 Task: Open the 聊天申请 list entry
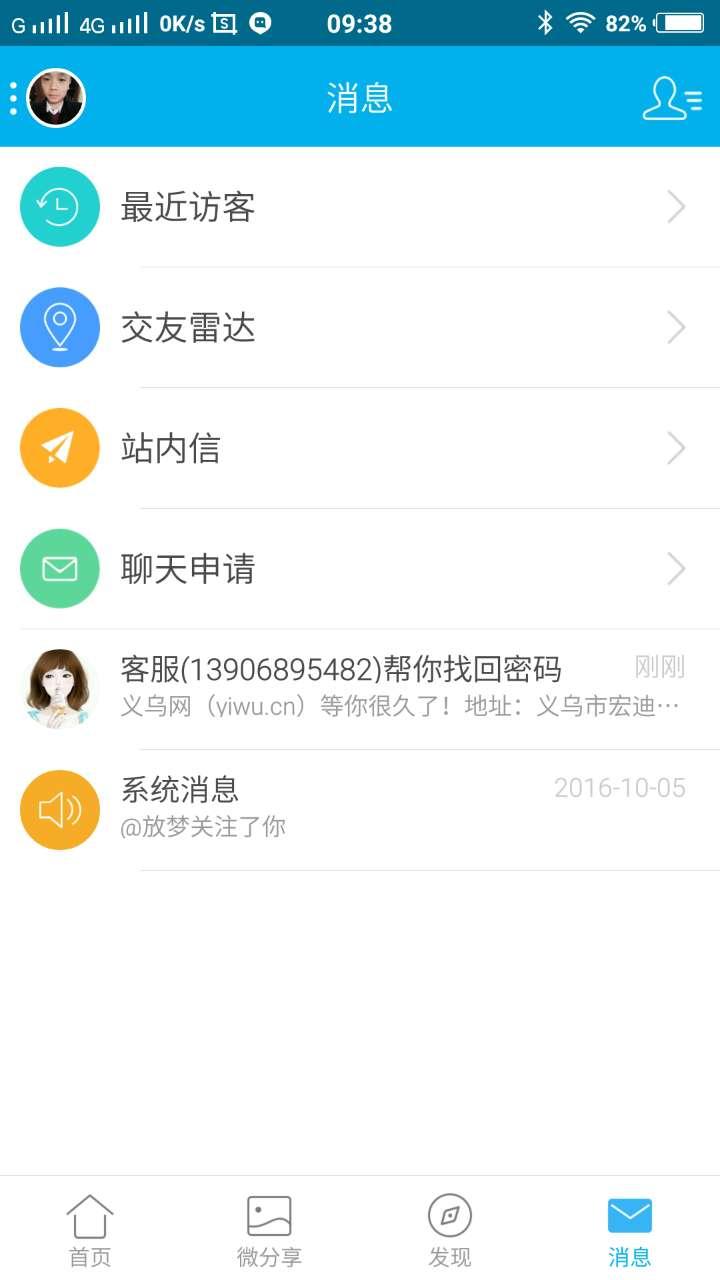360,569
